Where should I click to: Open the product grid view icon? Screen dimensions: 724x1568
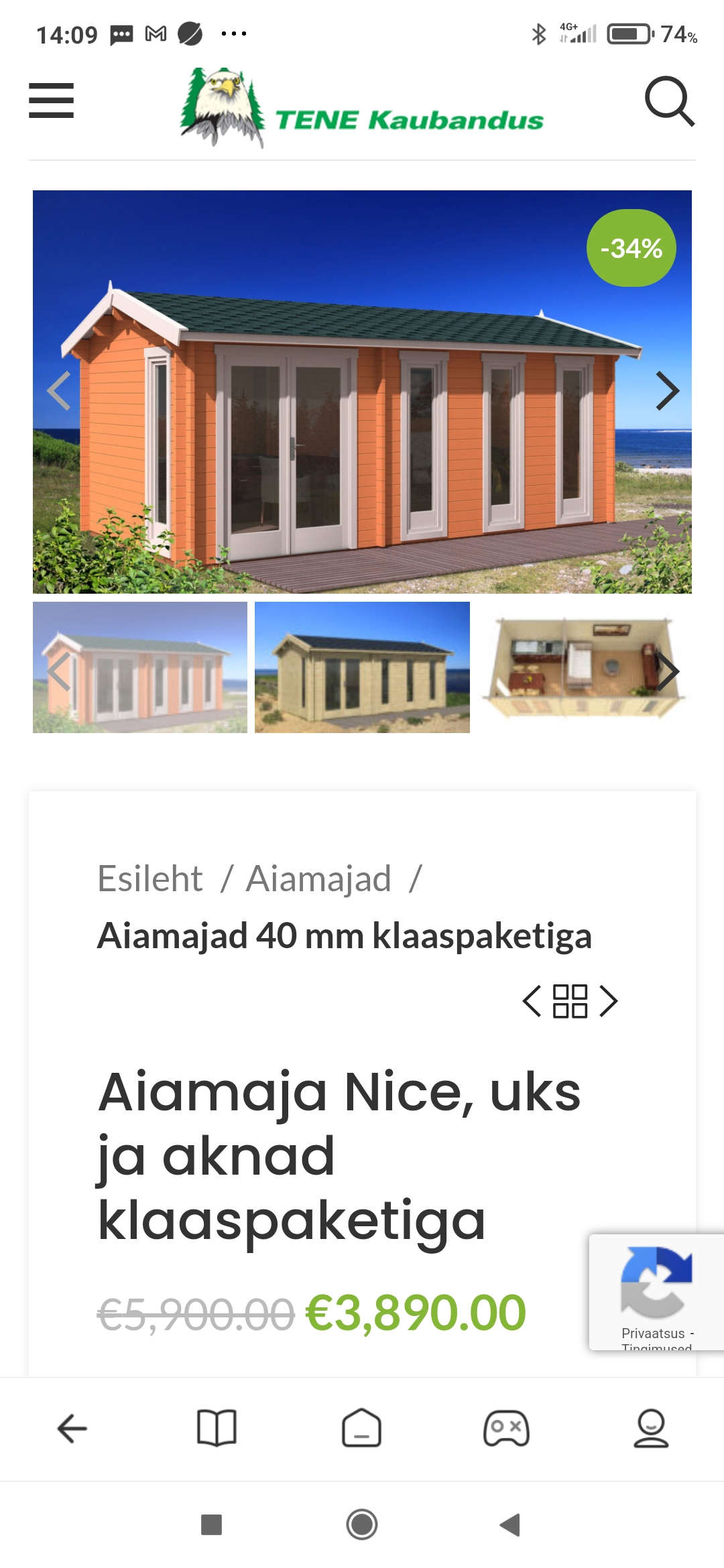570,1001
